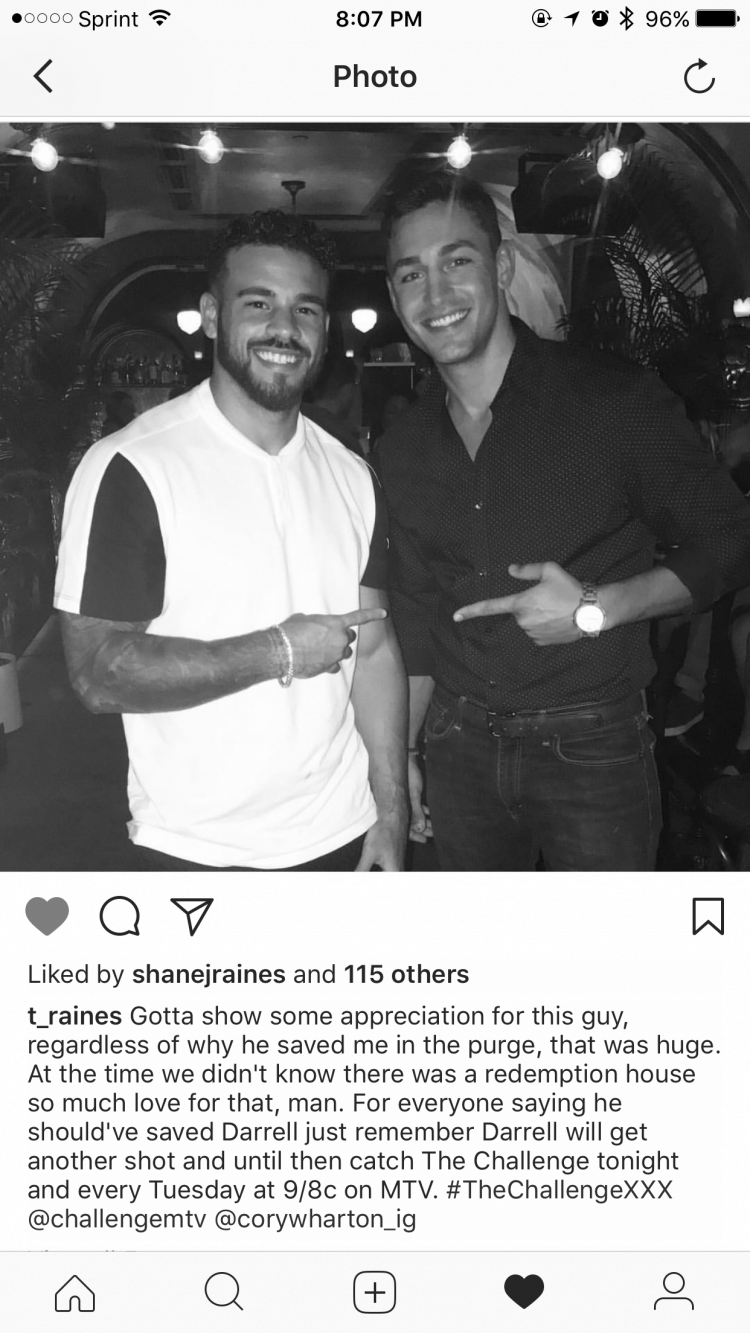Like this post with the heart icon

click(x=47, y=916)
